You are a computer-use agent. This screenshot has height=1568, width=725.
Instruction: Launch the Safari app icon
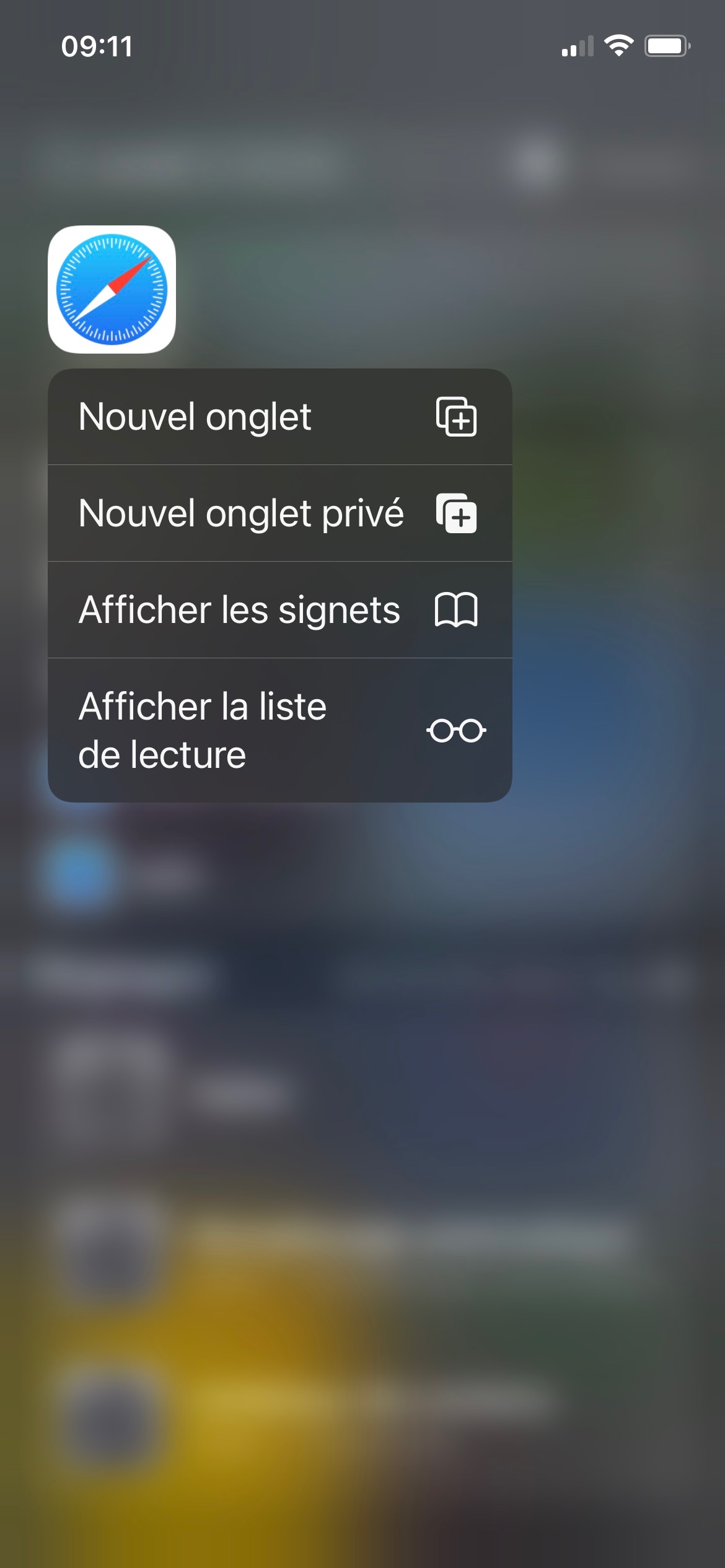click(112, 289)
